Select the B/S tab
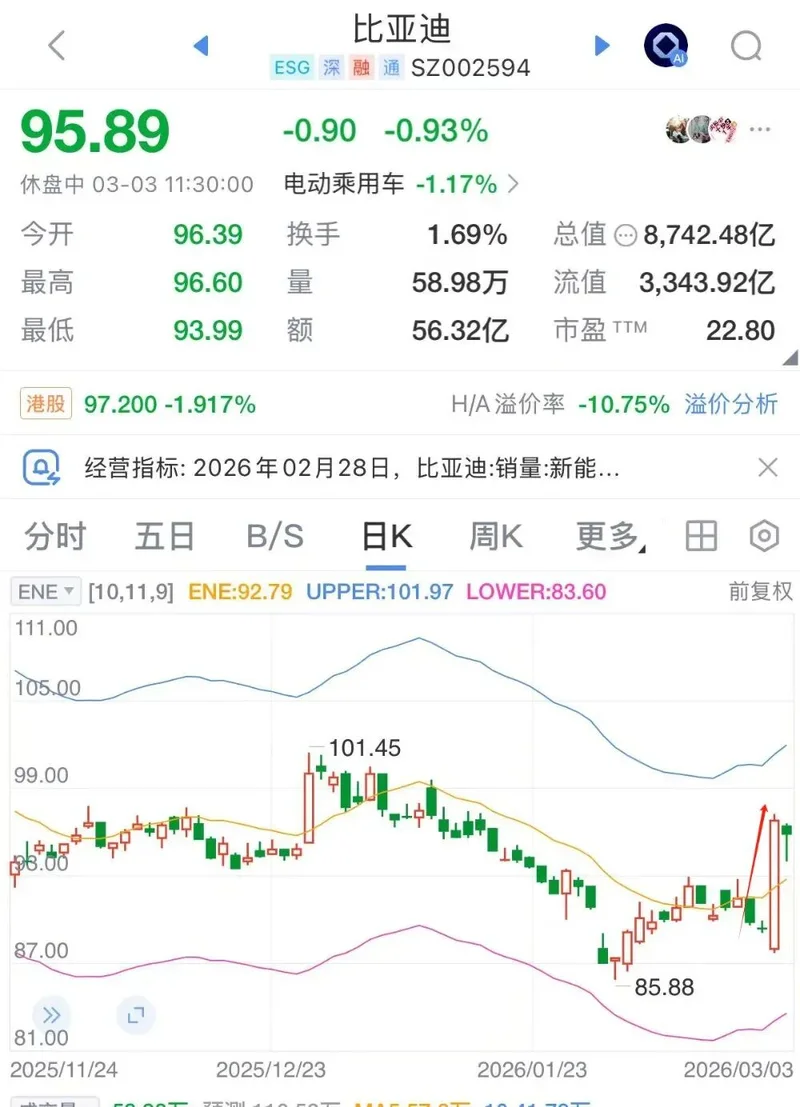The height and width of the screenshot is (1107, 800). [x=275, y=537]
